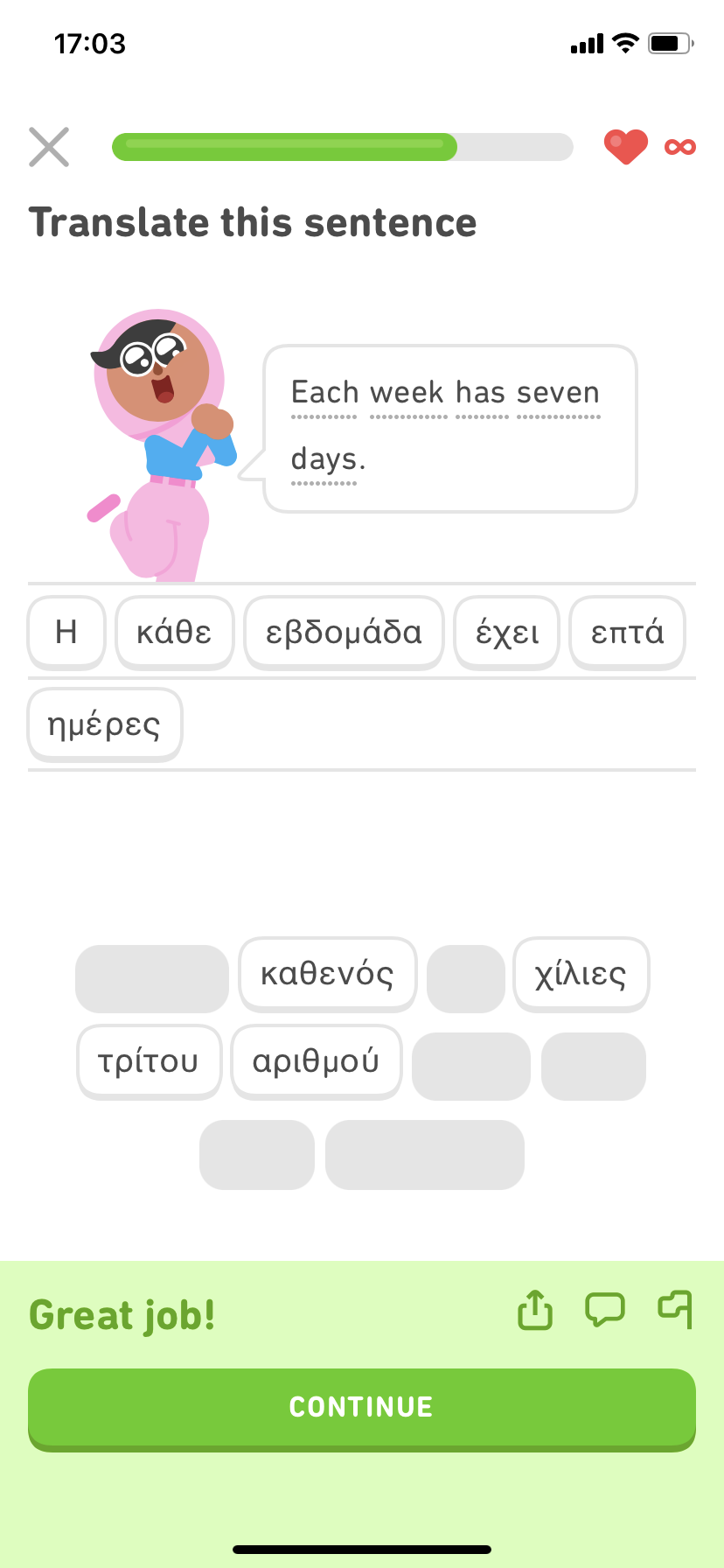Select the word tile αριθμού
This screenshot has height=1568, width=724.
317,1062
